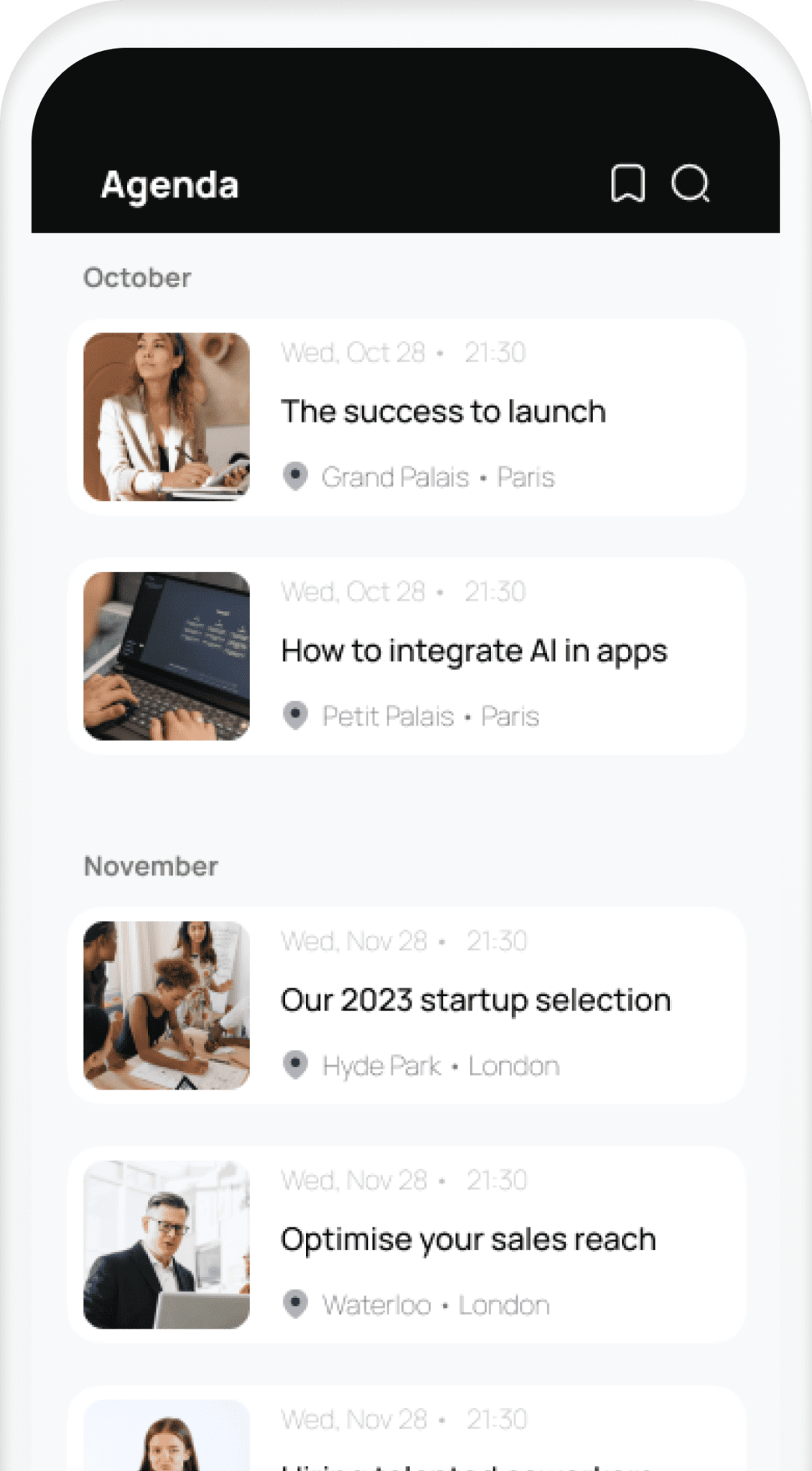Tap the location pin next to Hyde Park

click(297, 1065)
